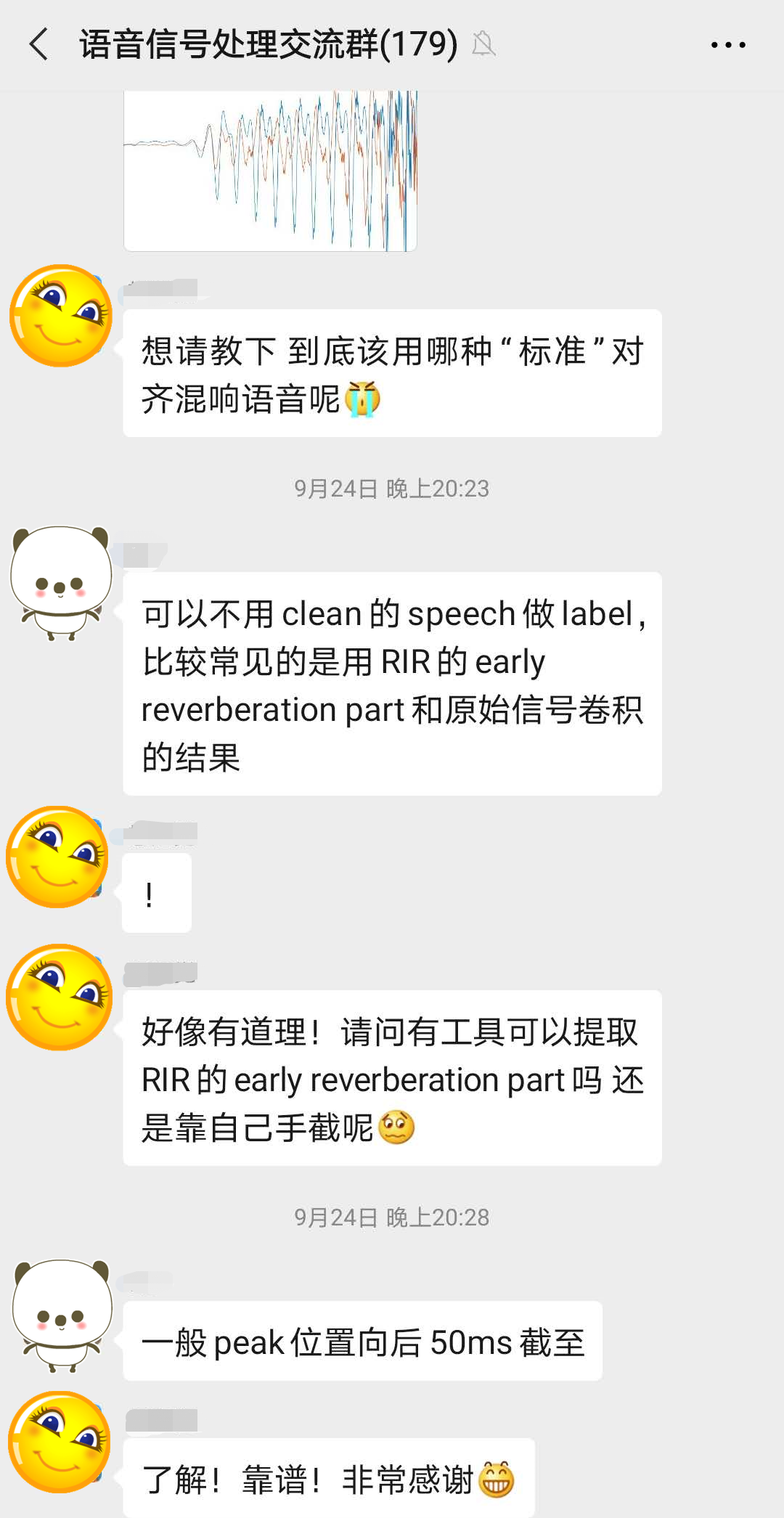
Task: Go back from the group chat
Action: point(39,44)
